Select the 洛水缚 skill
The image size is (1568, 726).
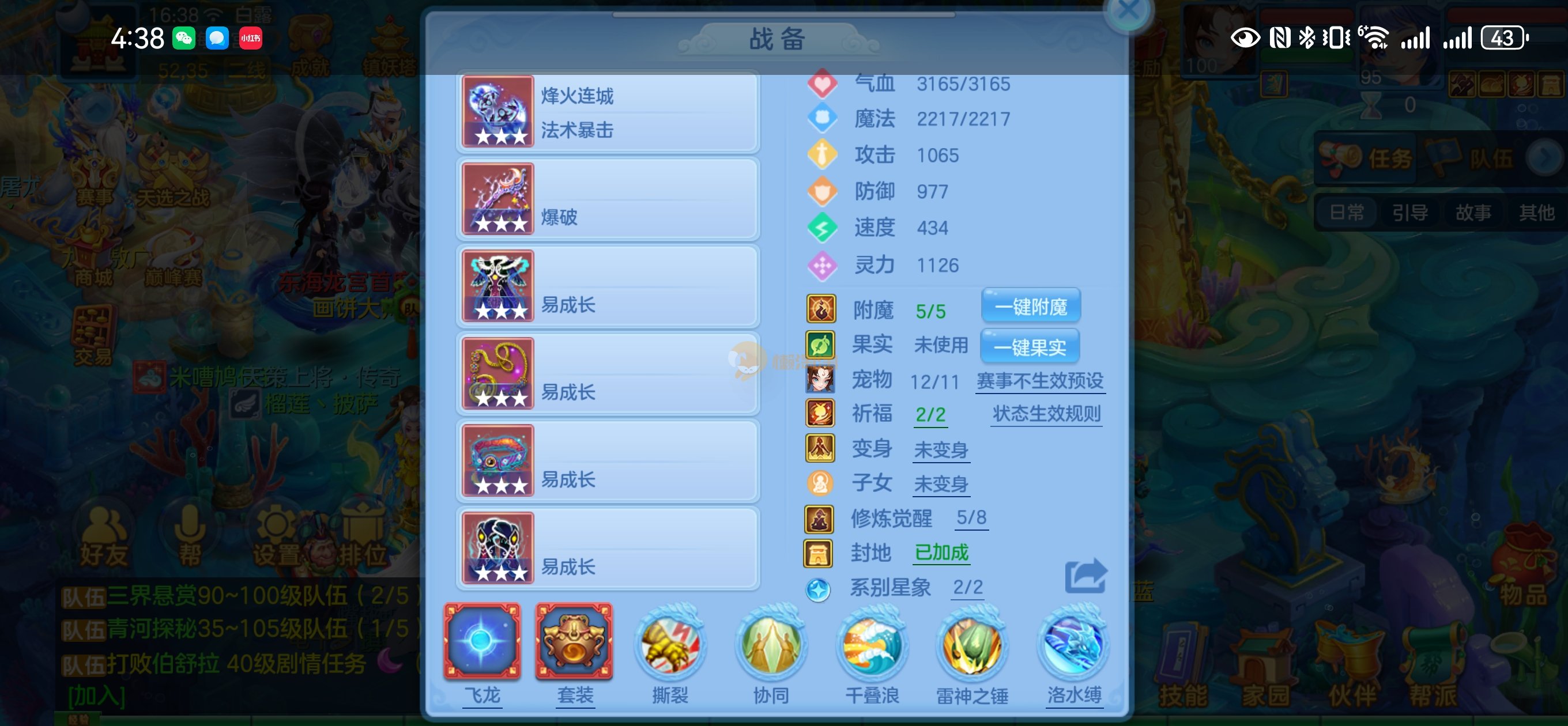pyautogui.click(x=1074, y=645)
